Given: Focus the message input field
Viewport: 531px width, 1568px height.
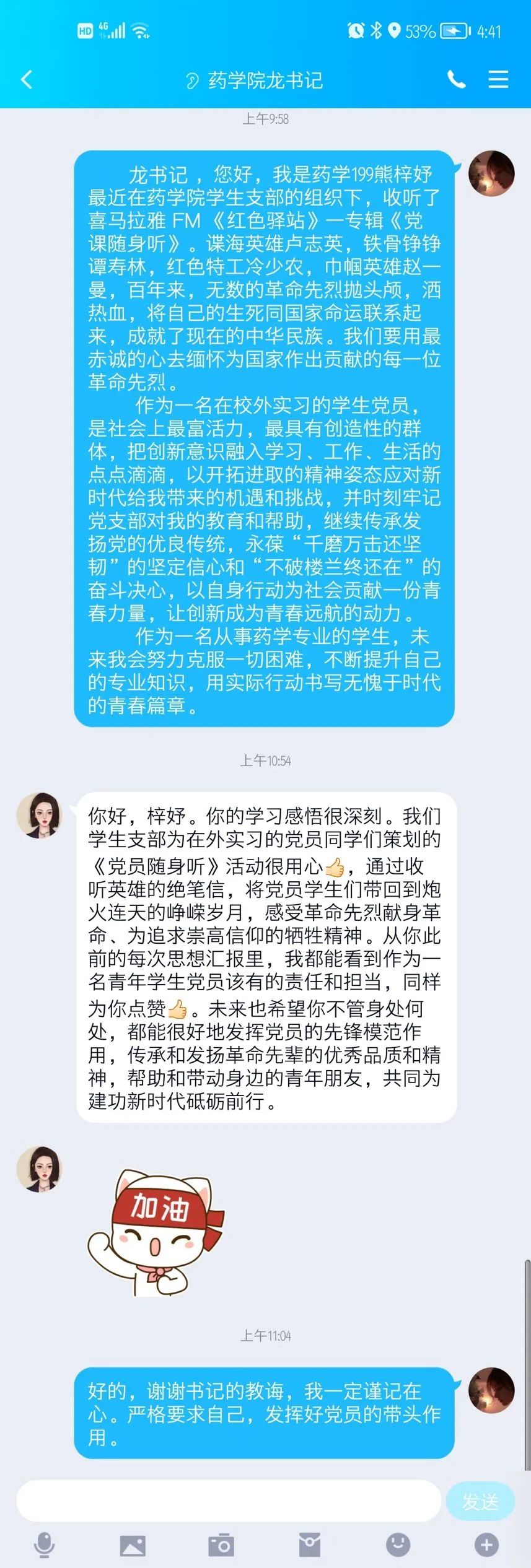Looking at the screenshot, I should 228,1500.
